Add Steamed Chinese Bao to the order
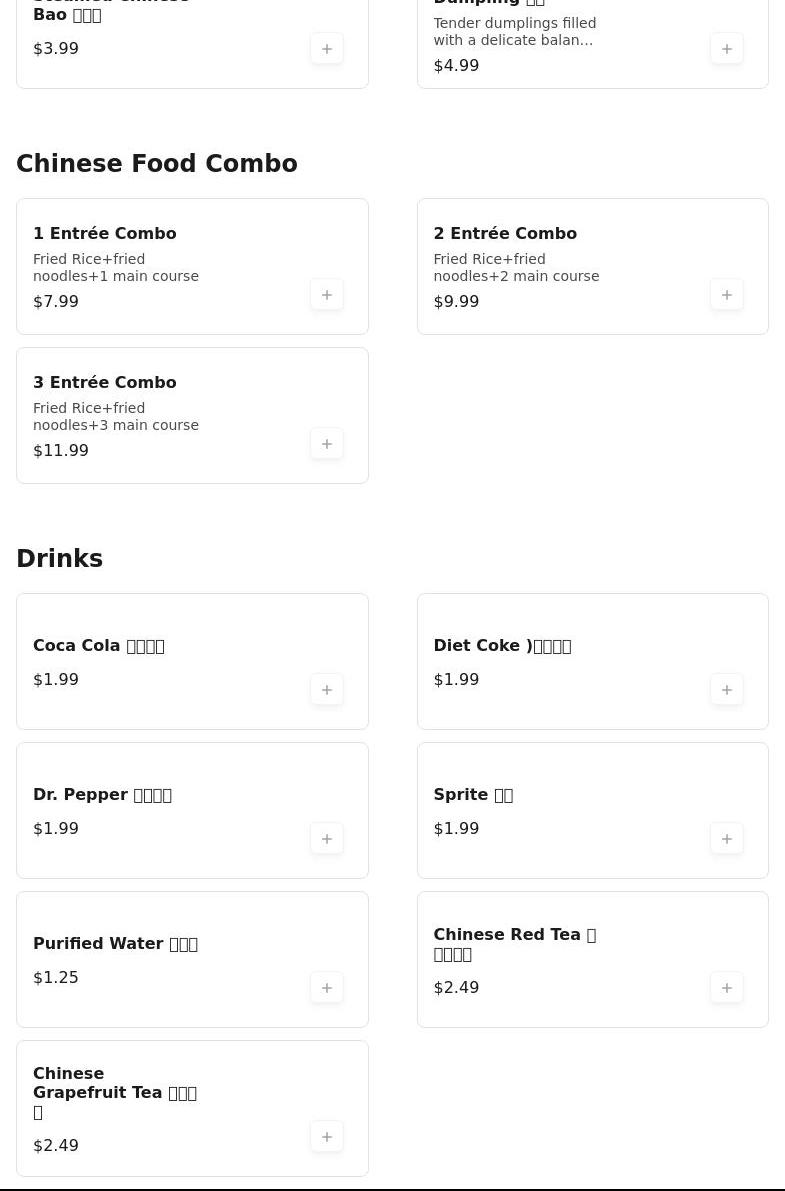 pyautogui.click(x=327, y=48)
